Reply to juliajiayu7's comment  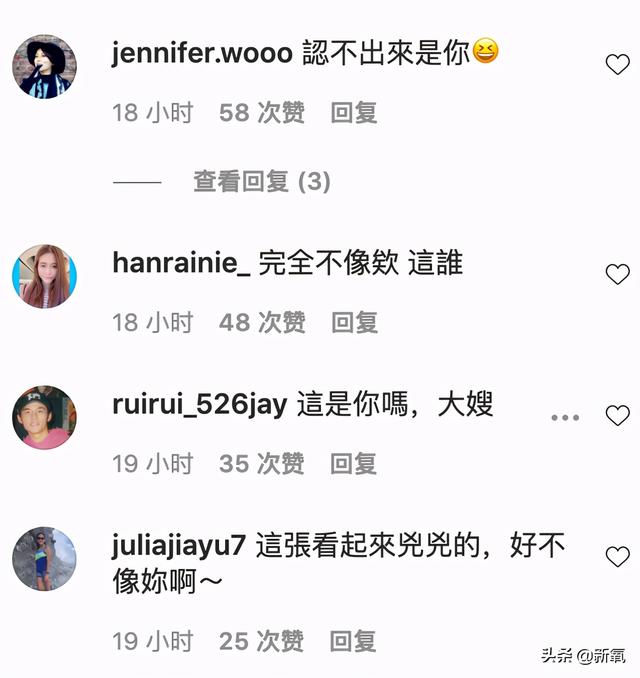tap(353, 640)
